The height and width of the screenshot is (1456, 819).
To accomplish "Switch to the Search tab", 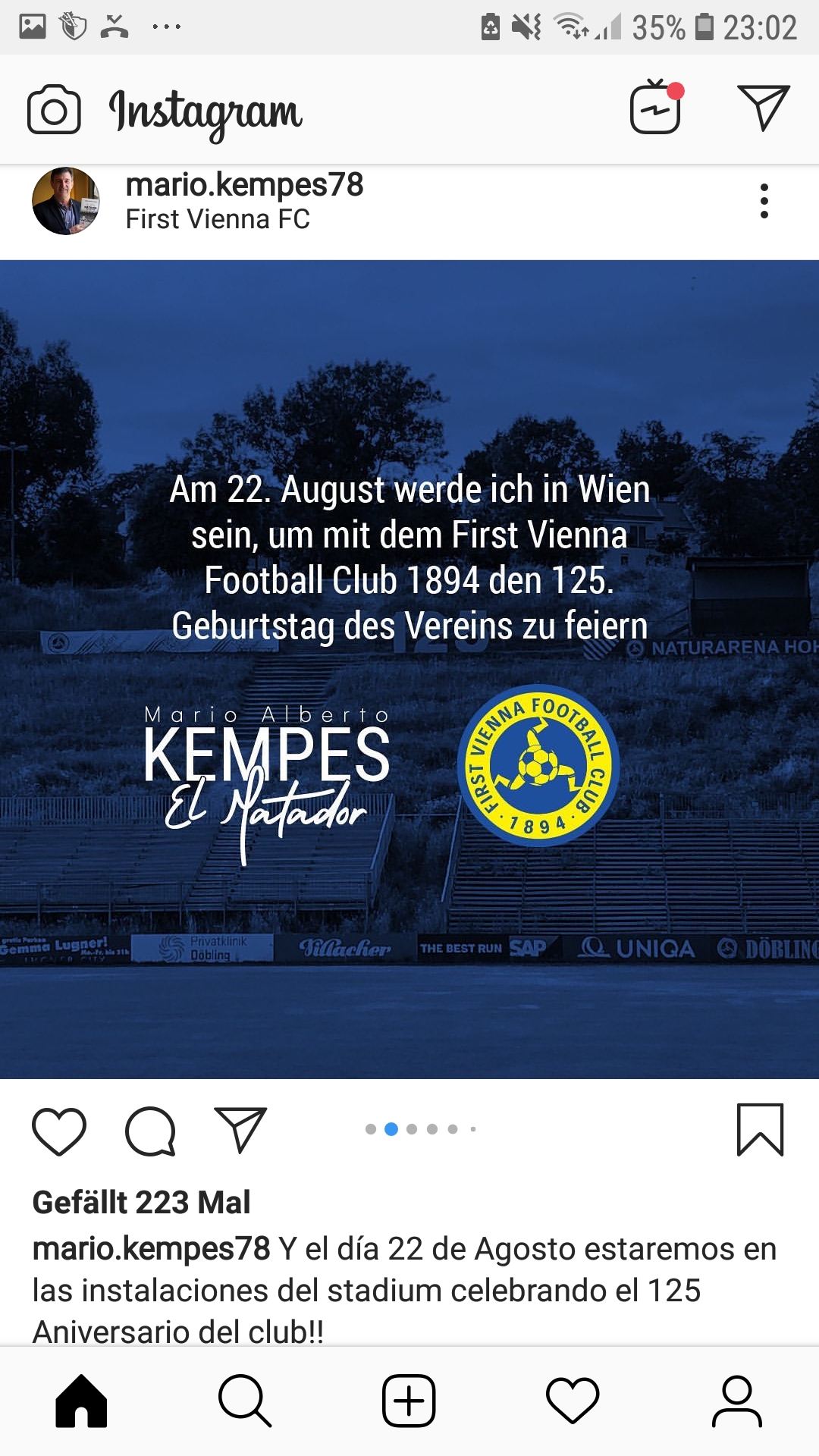I will (245, 1401).
